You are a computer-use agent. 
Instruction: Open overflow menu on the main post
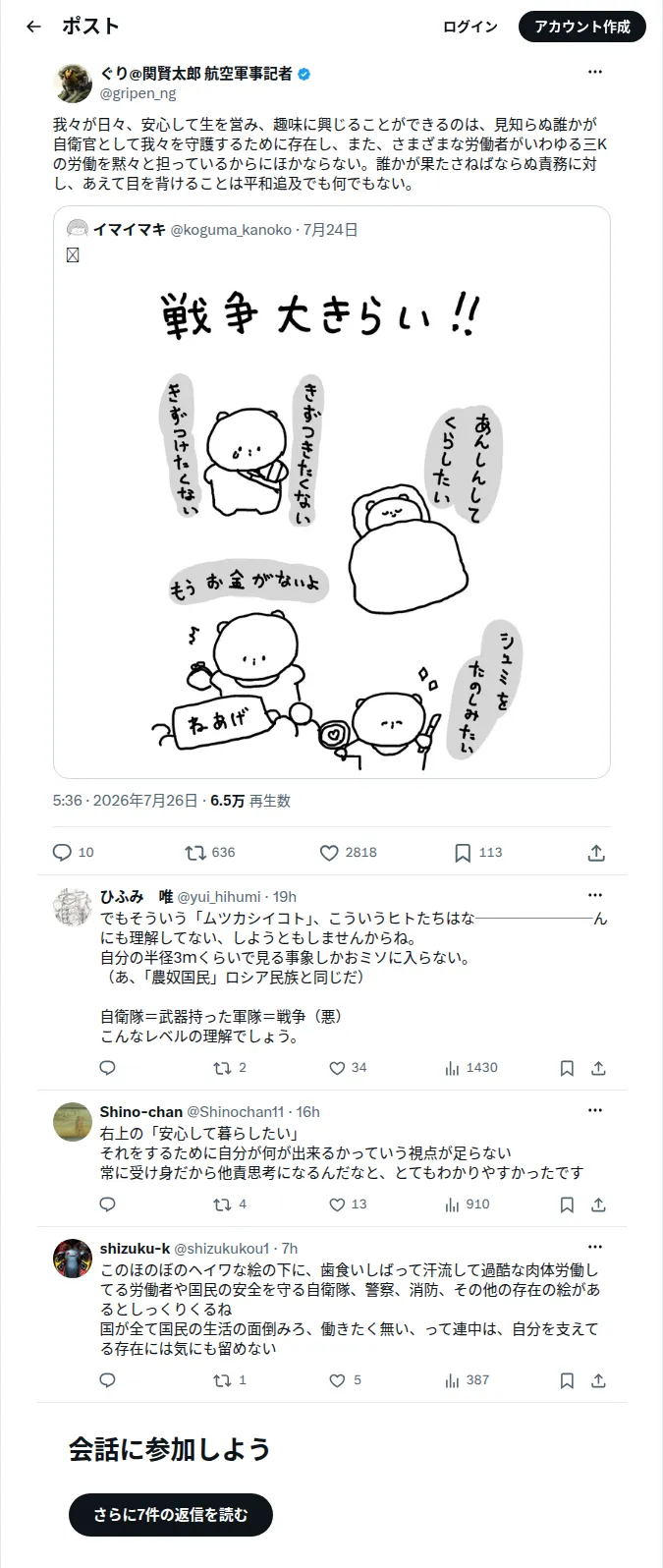point(595,72)
